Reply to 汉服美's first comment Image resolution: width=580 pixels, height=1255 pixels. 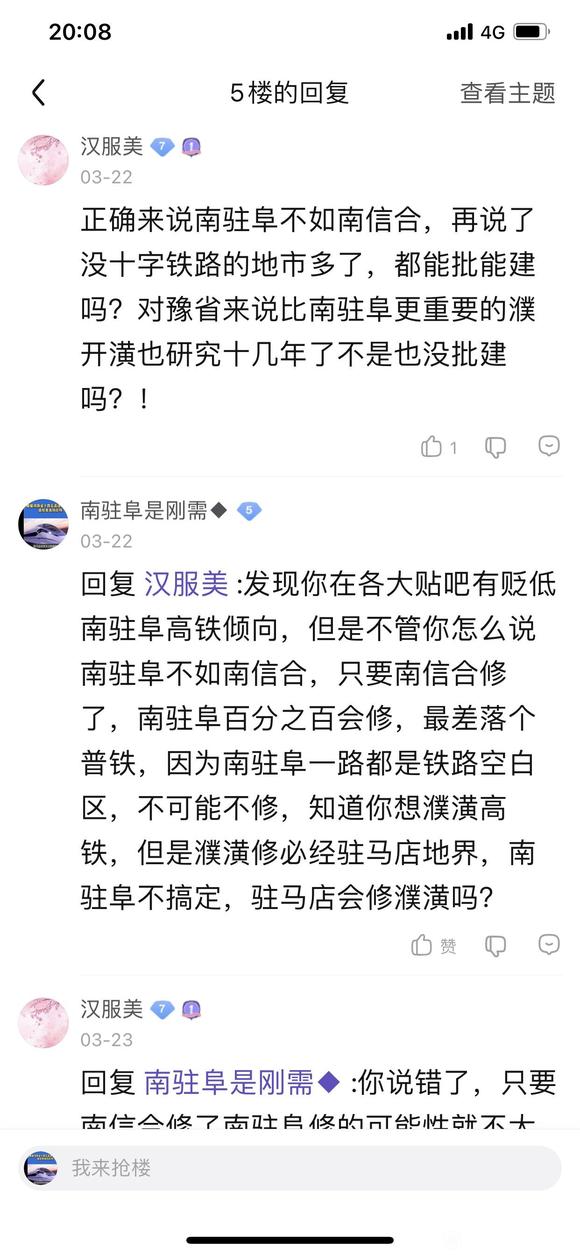click(x=549, y=446)
